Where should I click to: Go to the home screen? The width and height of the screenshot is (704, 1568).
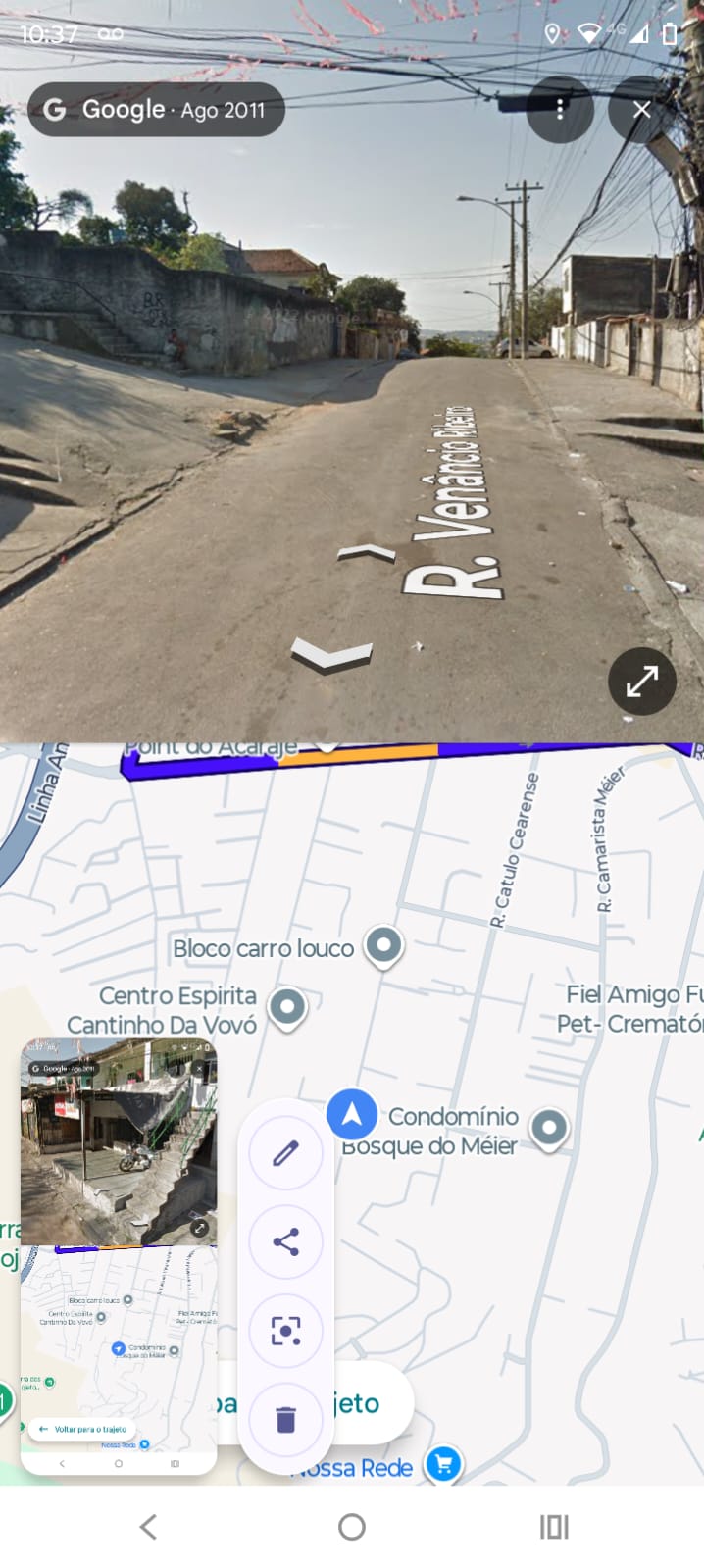coord(352,1526)
